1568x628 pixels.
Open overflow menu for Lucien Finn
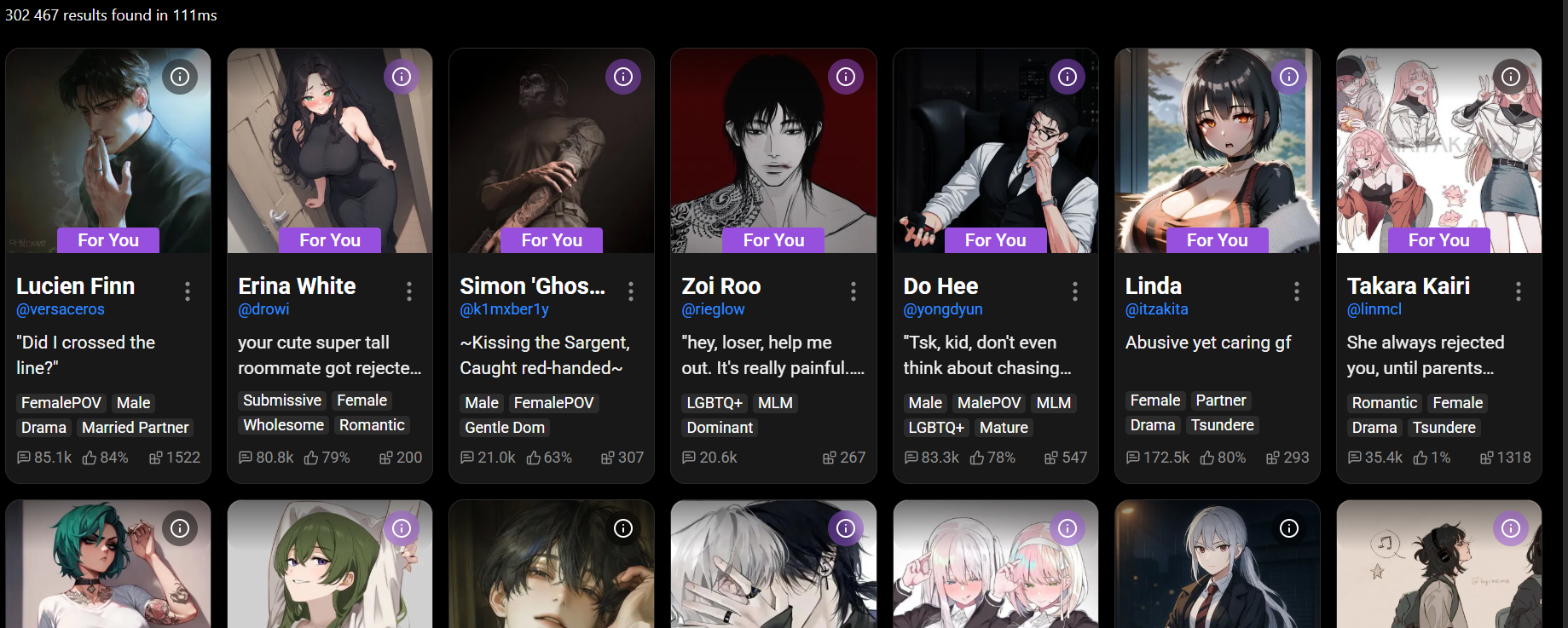click(x=188, y=291)
